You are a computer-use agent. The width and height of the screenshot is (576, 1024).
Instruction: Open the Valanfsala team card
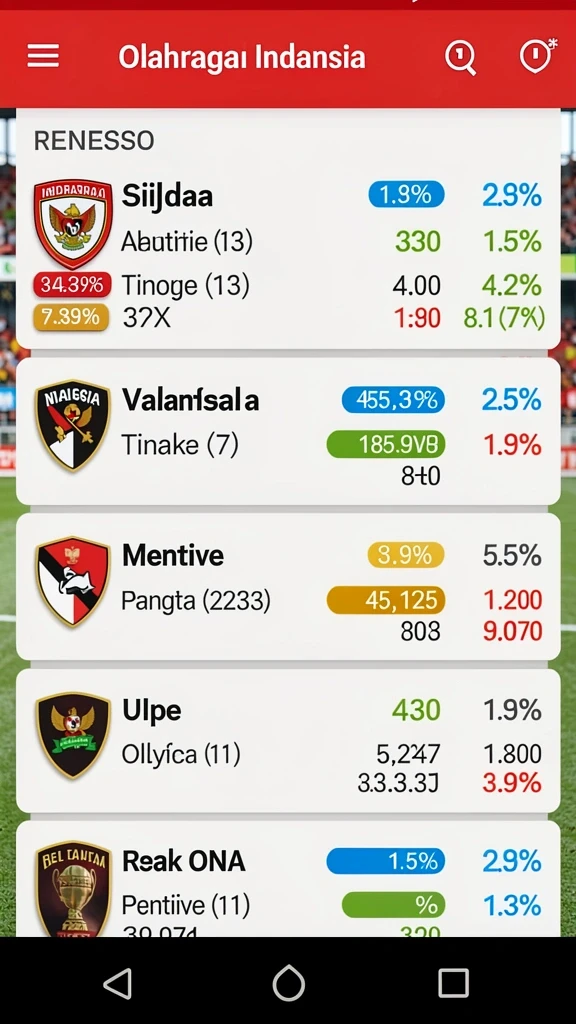(288, 431)
